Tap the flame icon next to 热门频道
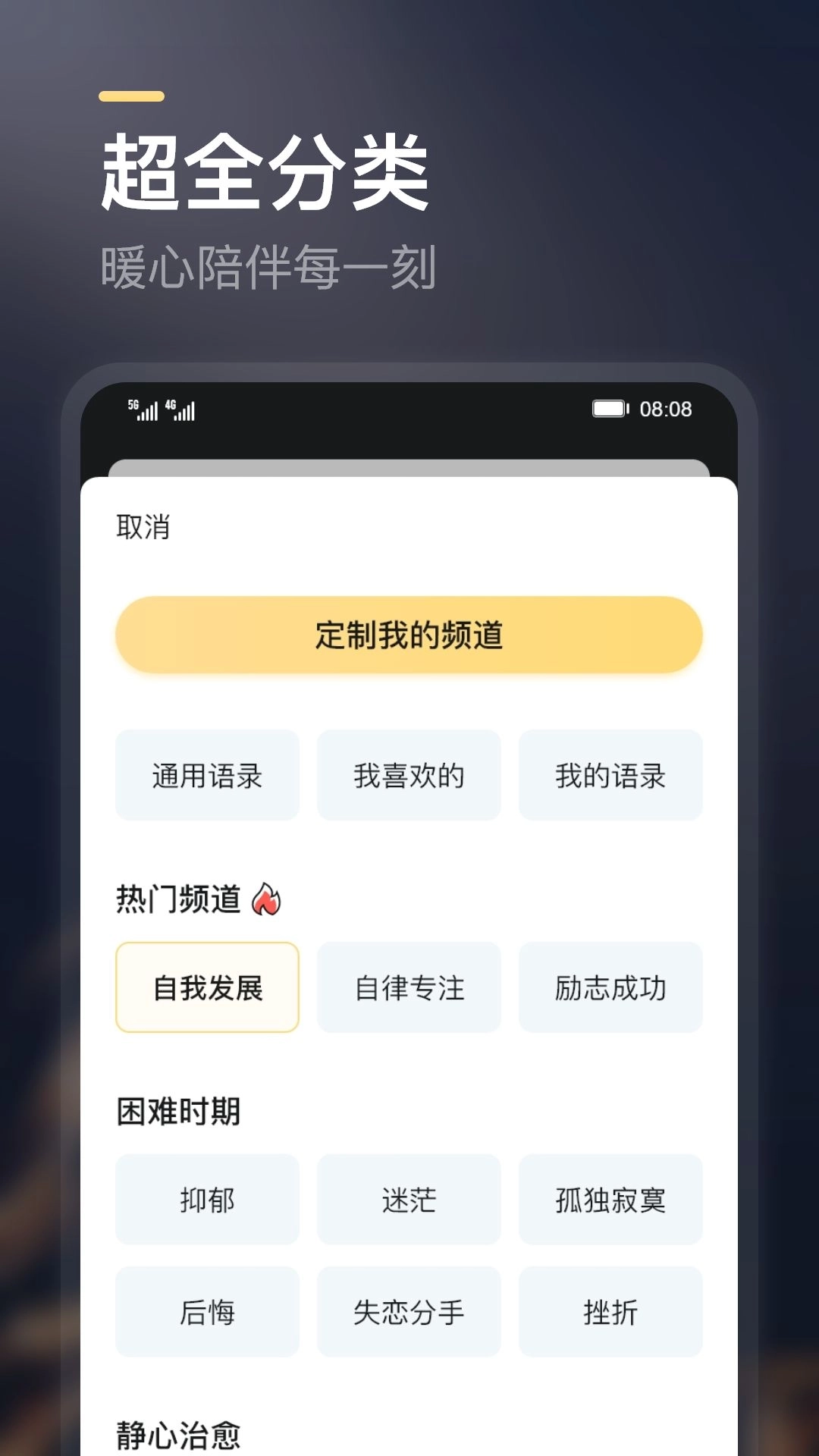Screen dimensions: 819x1456 pyautogui.click(x=269, y=899)
